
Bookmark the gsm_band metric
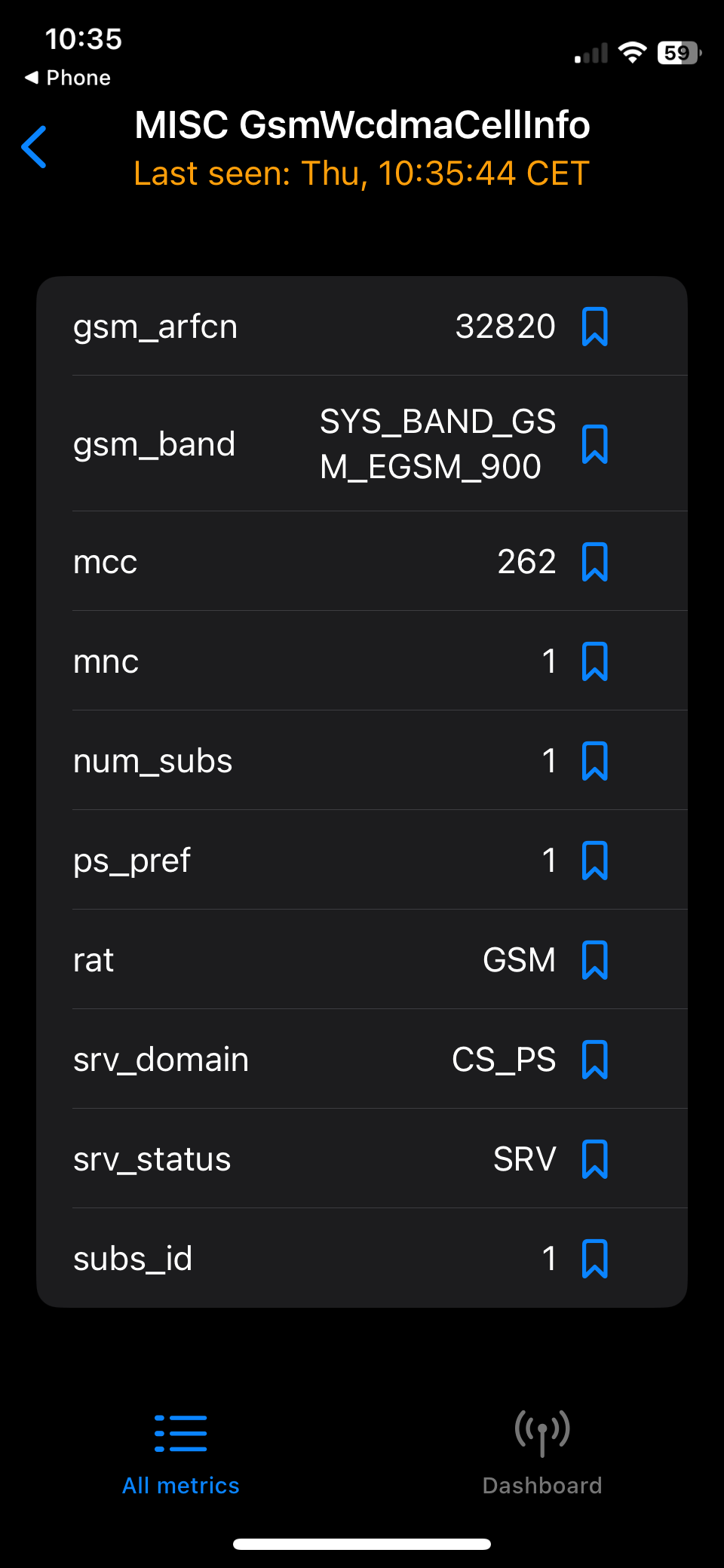coord(594,444)
